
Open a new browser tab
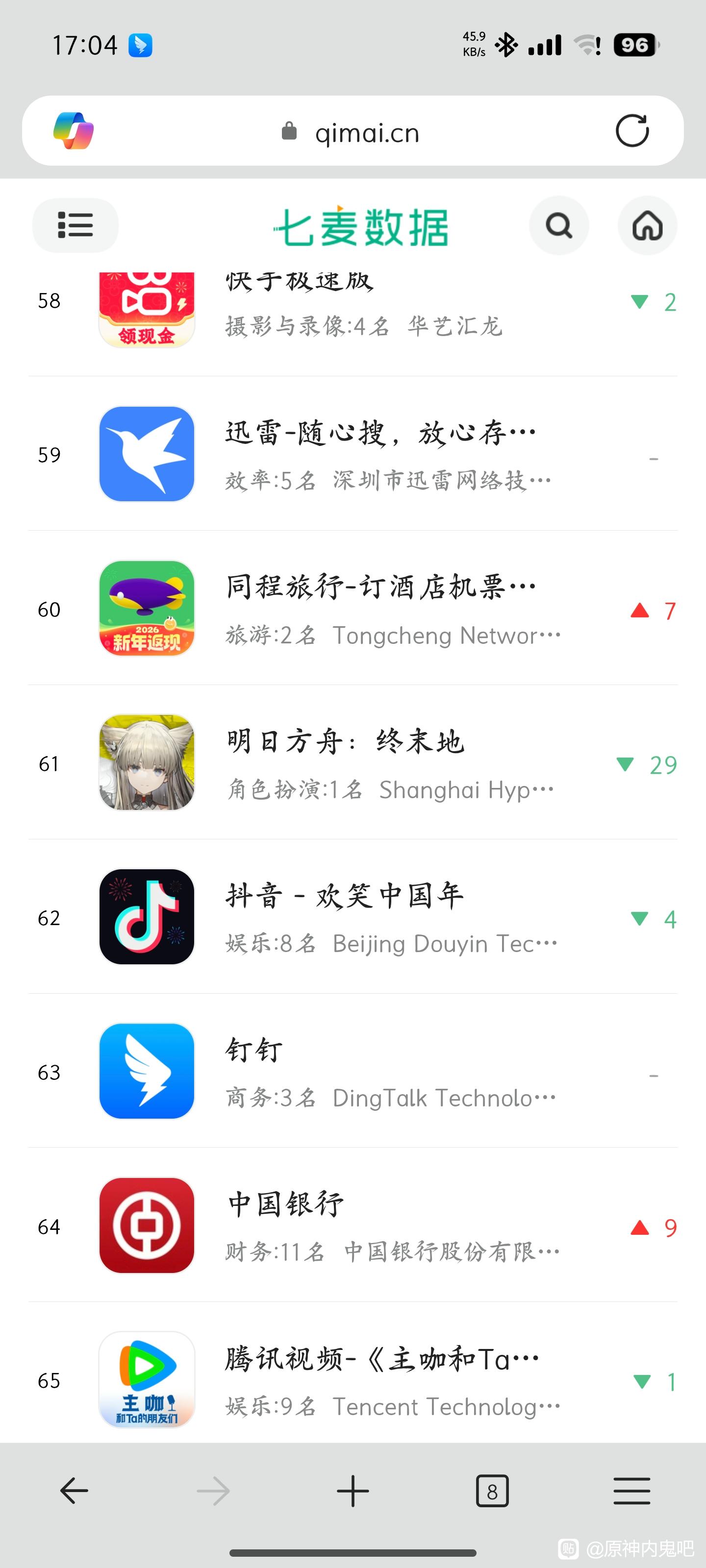pyautogui.click(x=353, y=1491)
